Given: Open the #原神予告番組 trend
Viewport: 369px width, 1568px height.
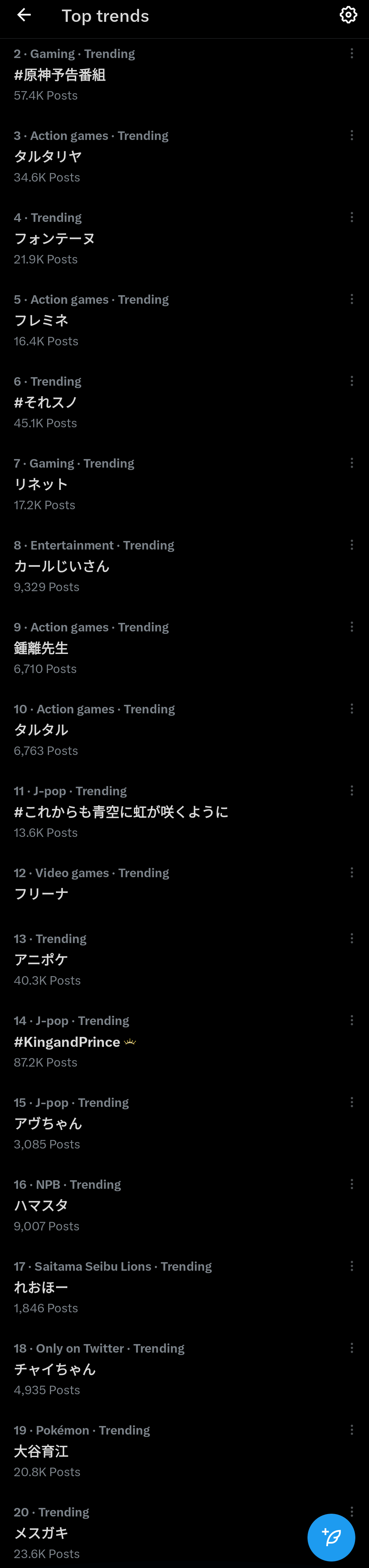Looking at the screenshot, I should (x=60, y=75).
